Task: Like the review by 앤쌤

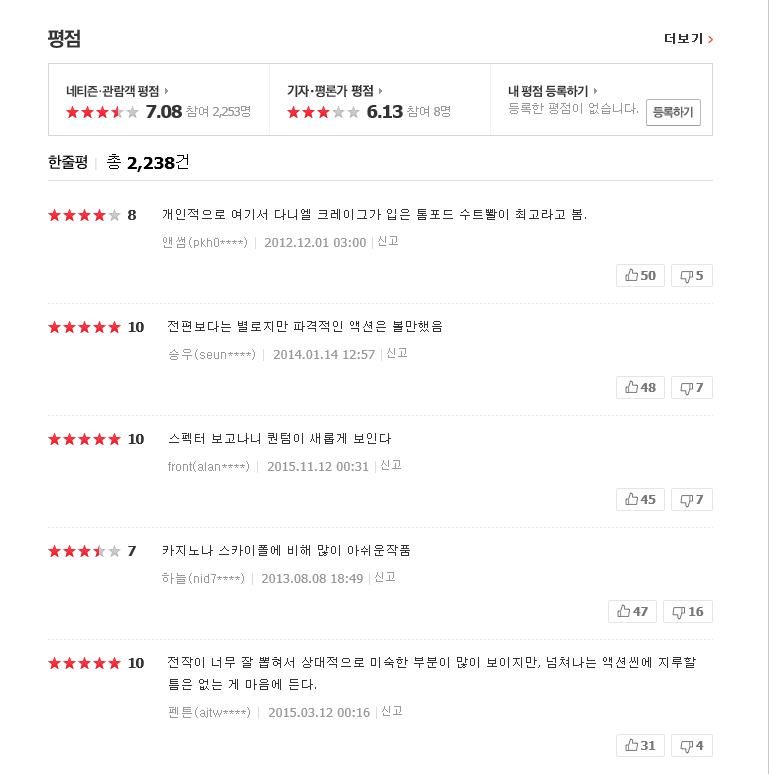Action: coord(640,275)
